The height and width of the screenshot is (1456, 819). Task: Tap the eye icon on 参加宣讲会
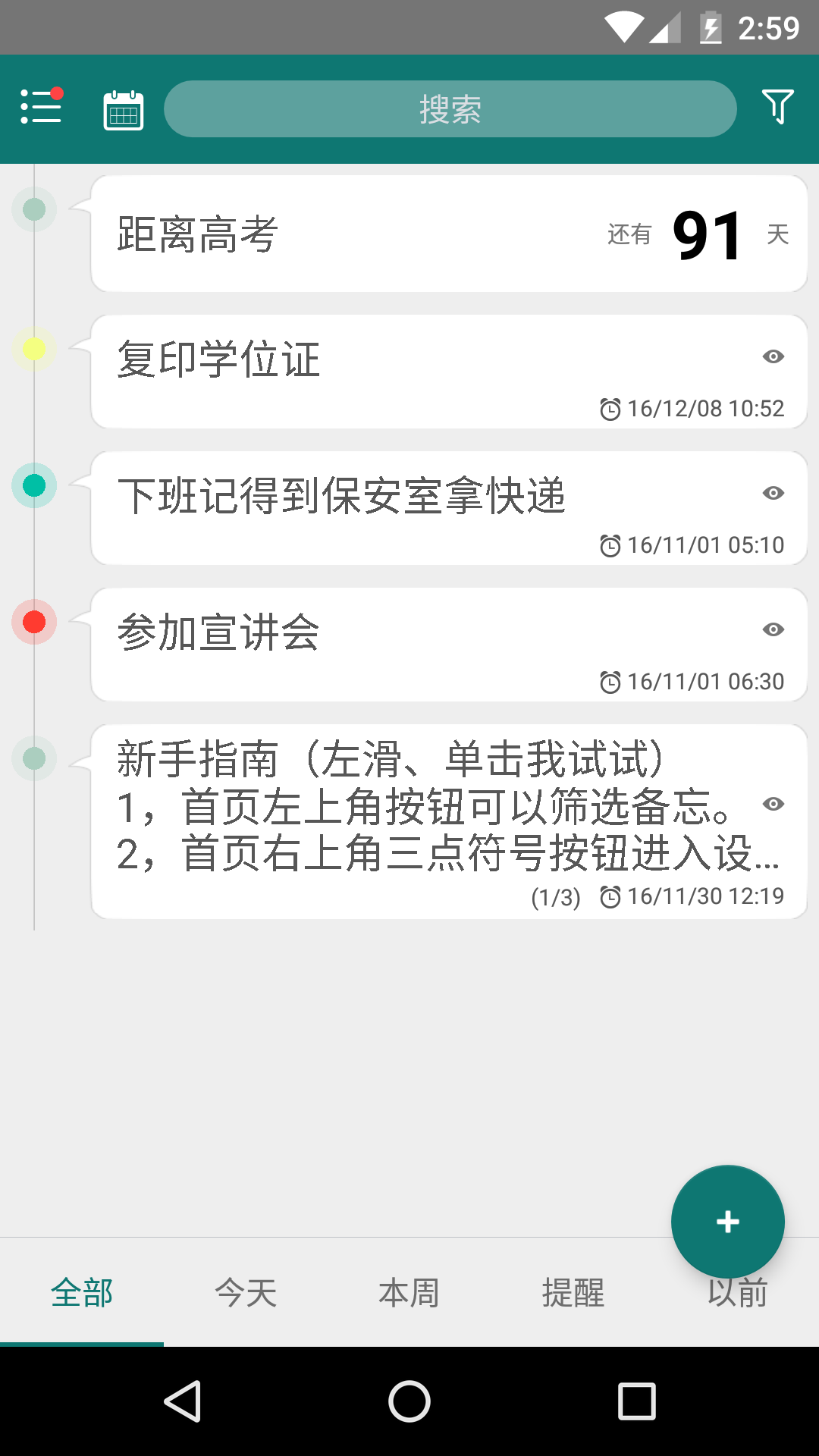(x=773, y=629)
